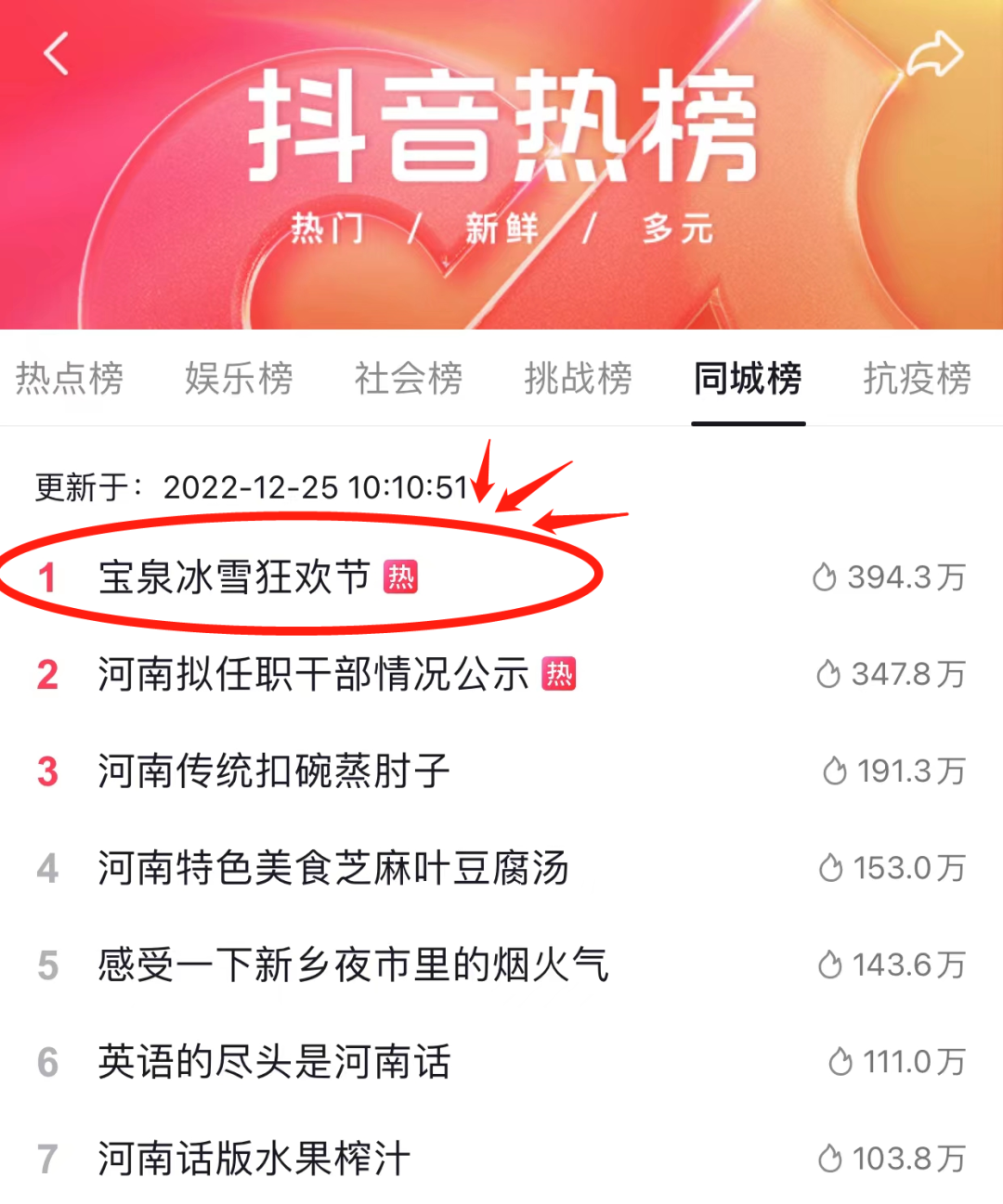1003x1204 pixels.
Task: Go back using the top-left arrow
Action: (57, 54)
